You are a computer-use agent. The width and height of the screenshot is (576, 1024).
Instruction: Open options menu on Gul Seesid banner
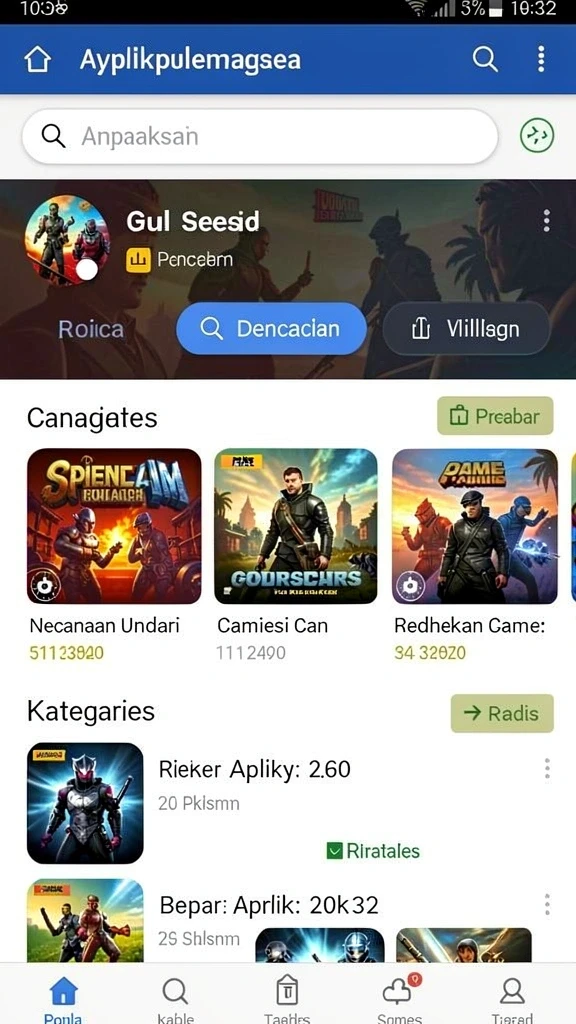tap(547, 221)
